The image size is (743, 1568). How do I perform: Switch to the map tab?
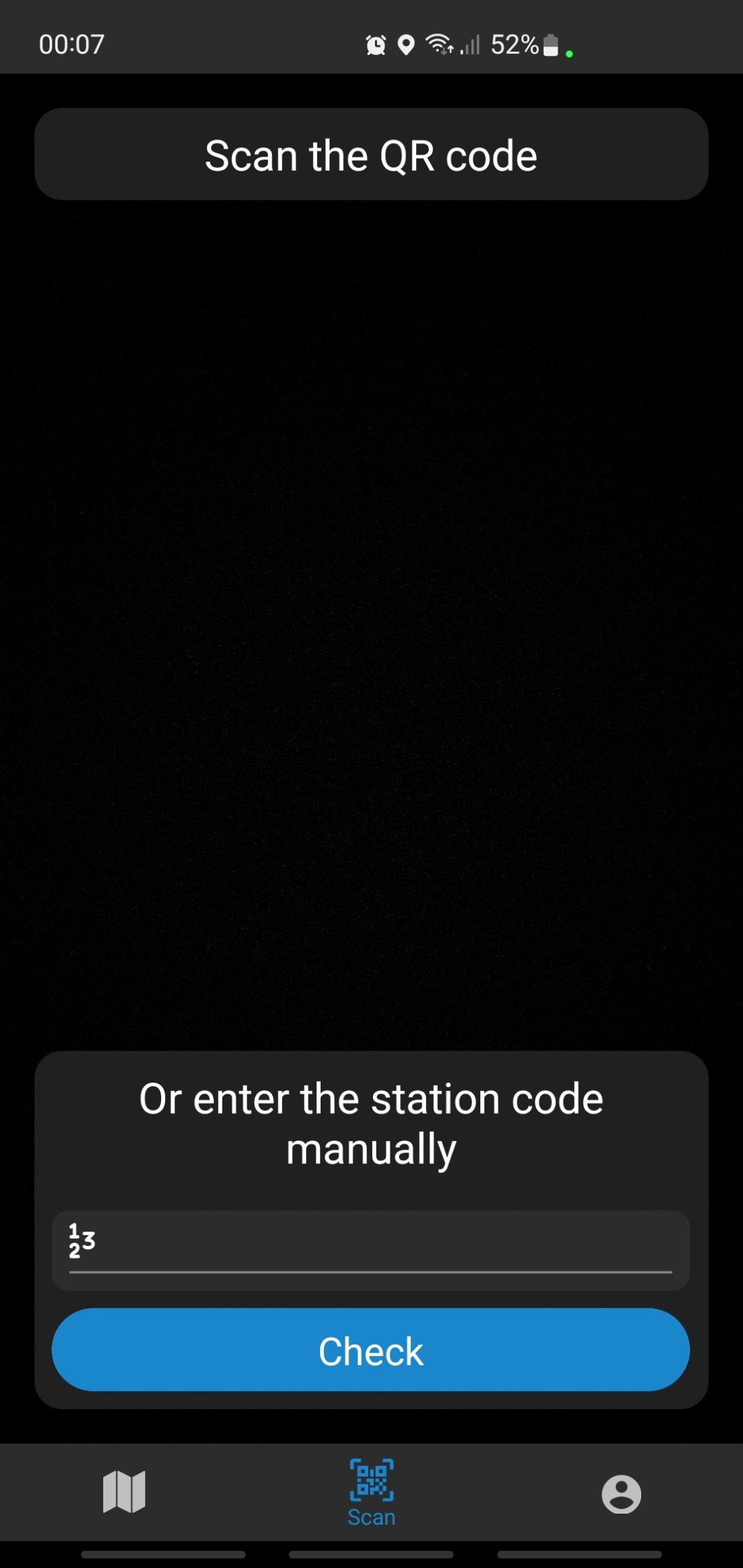[124, 1492]
